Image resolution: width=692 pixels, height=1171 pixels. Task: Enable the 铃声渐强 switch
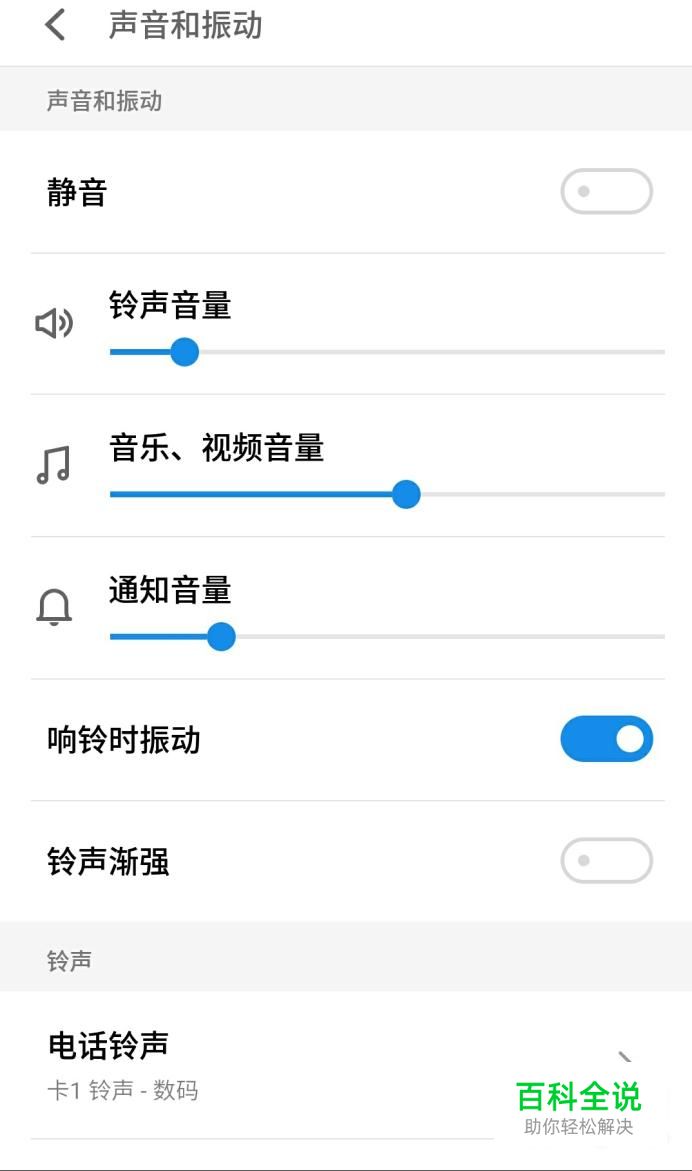606,861
